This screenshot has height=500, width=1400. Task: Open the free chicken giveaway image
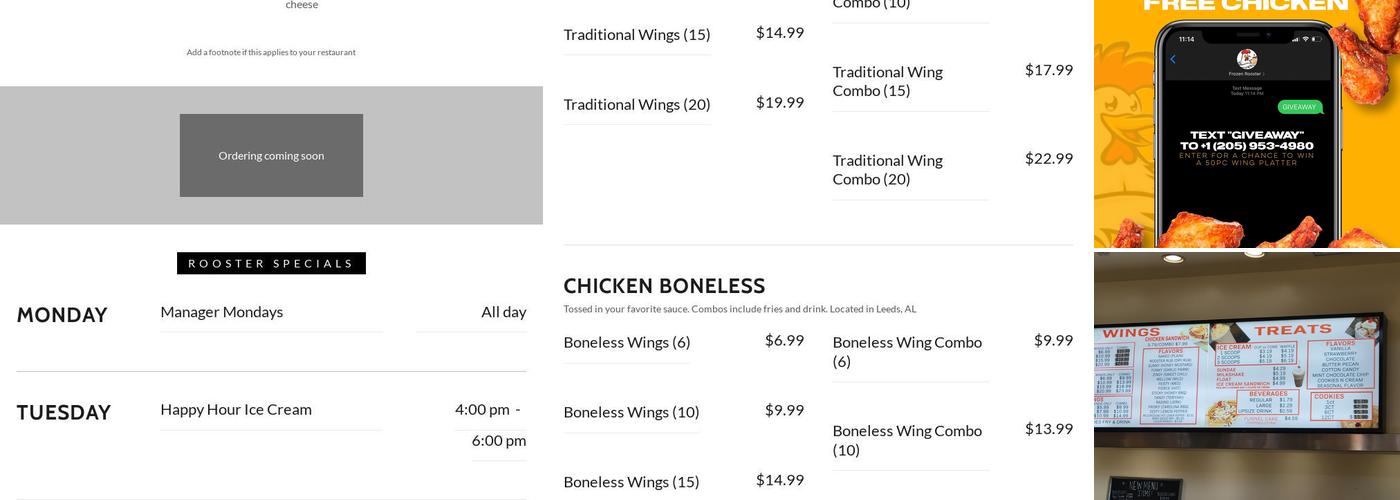pos(1246,123)
